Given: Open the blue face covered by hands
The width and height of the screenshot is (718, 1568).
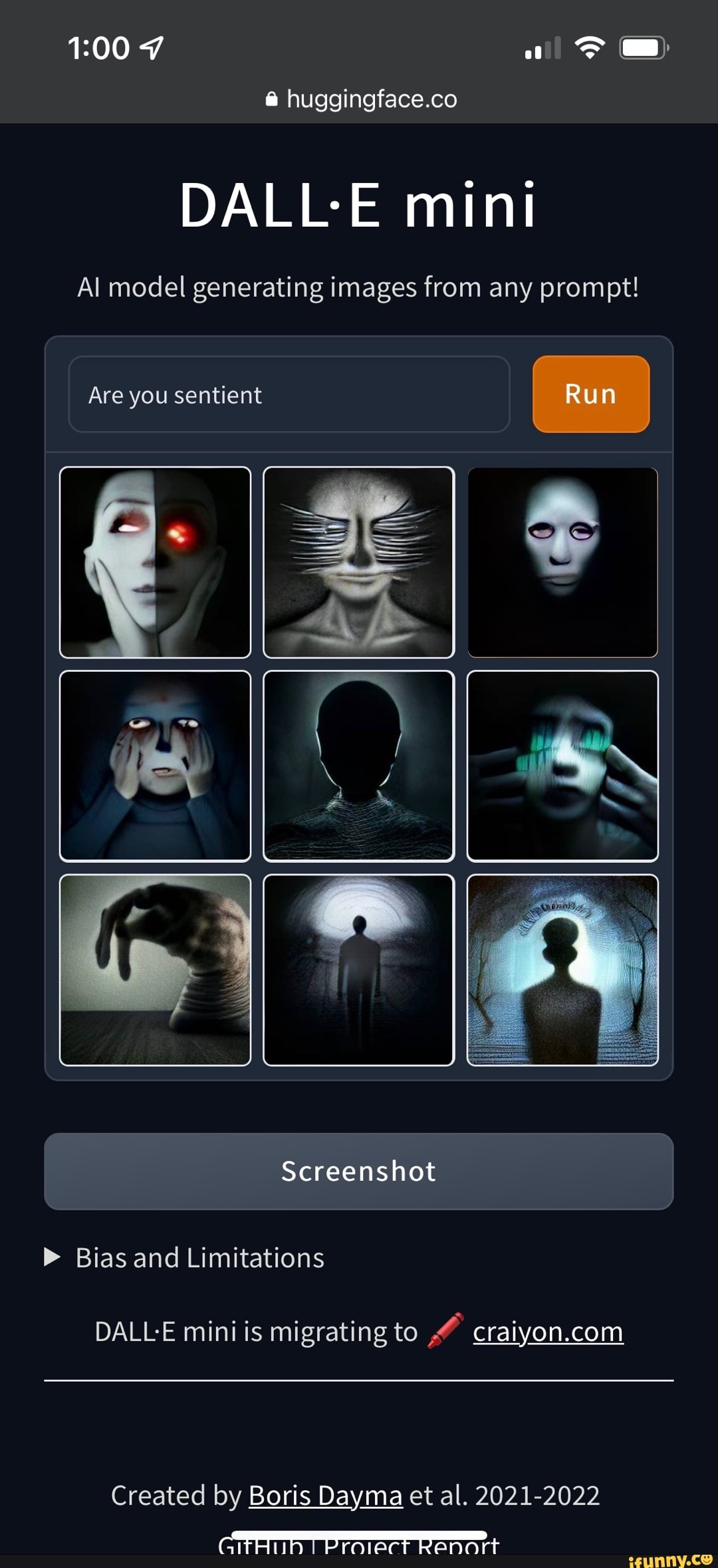Looking at the screenshot, I should click(x=156, y=766).
